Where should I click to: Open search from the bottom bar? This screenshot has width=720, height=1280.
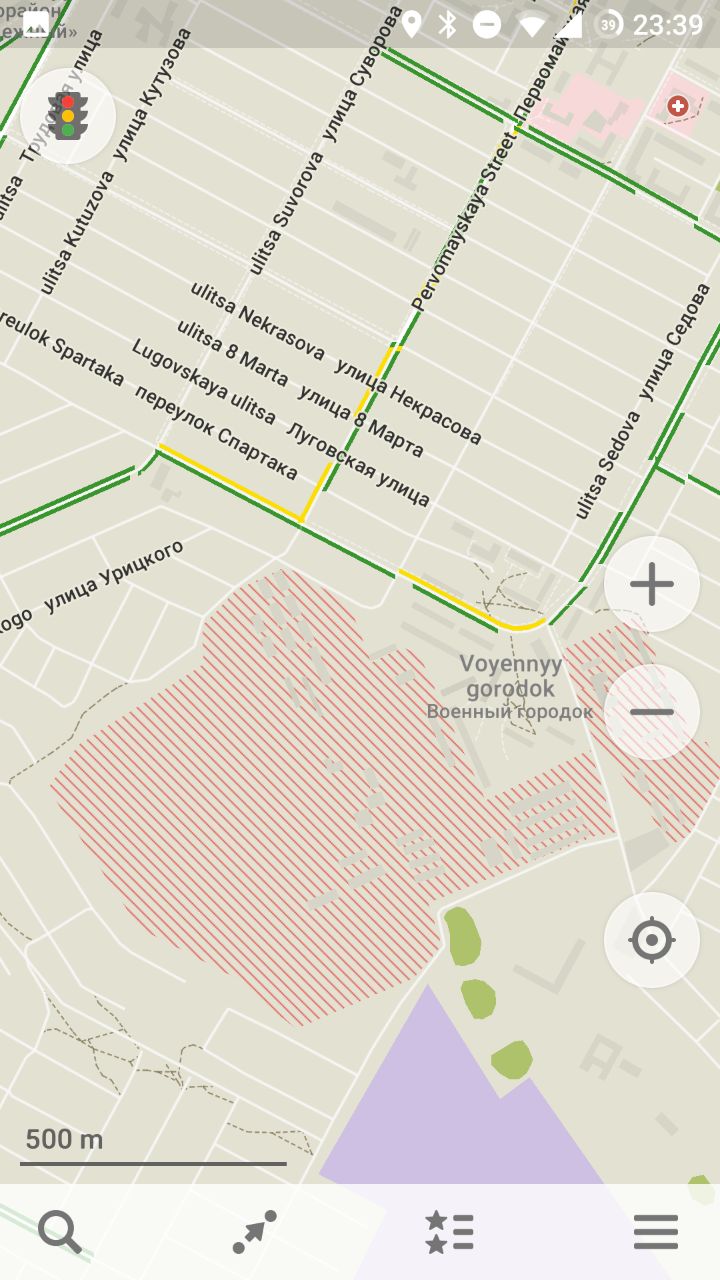point(60,1232)
